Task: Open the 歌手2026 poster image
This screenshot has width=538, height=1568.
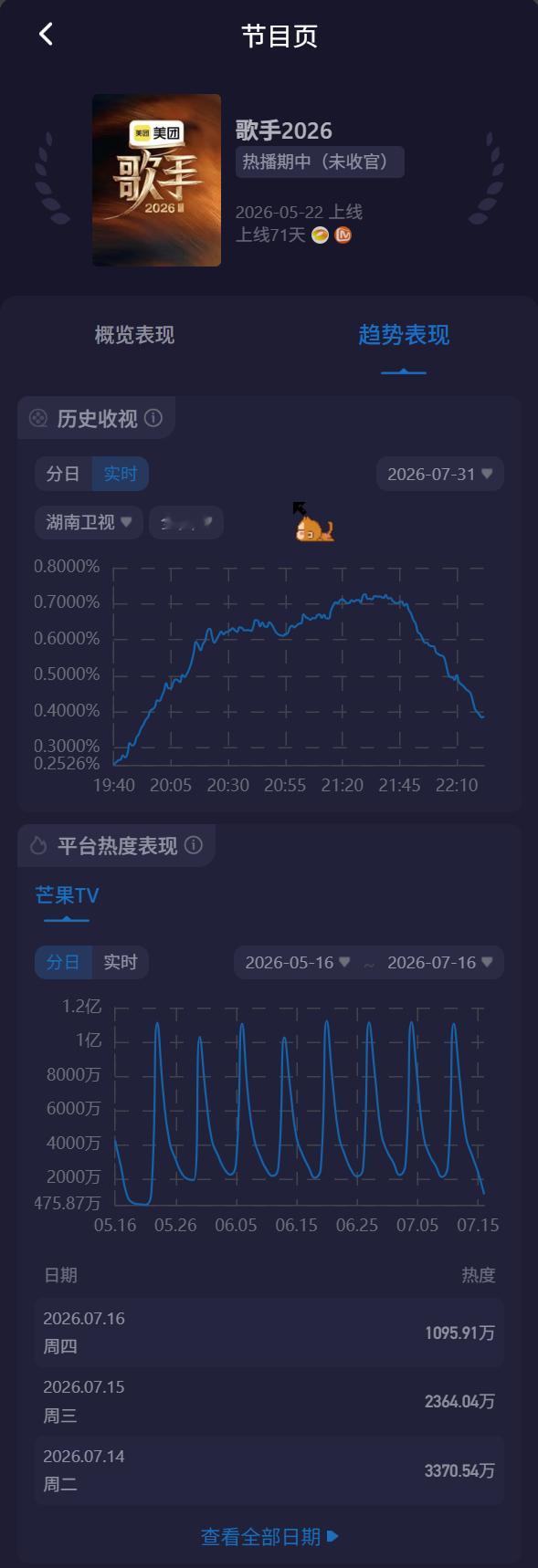Action: 156,180
